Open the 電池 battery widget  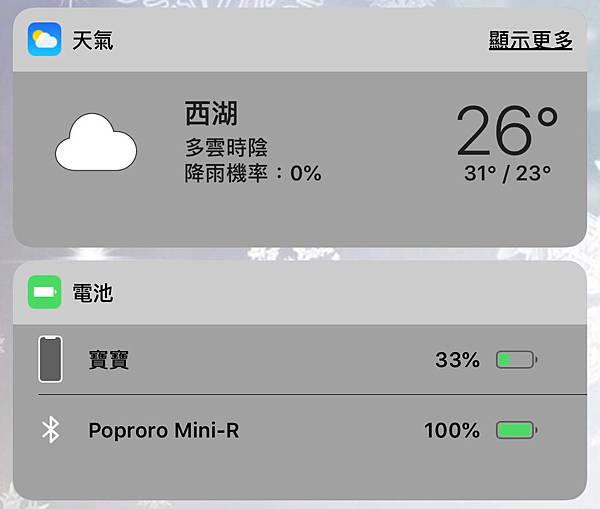[92, 293]
